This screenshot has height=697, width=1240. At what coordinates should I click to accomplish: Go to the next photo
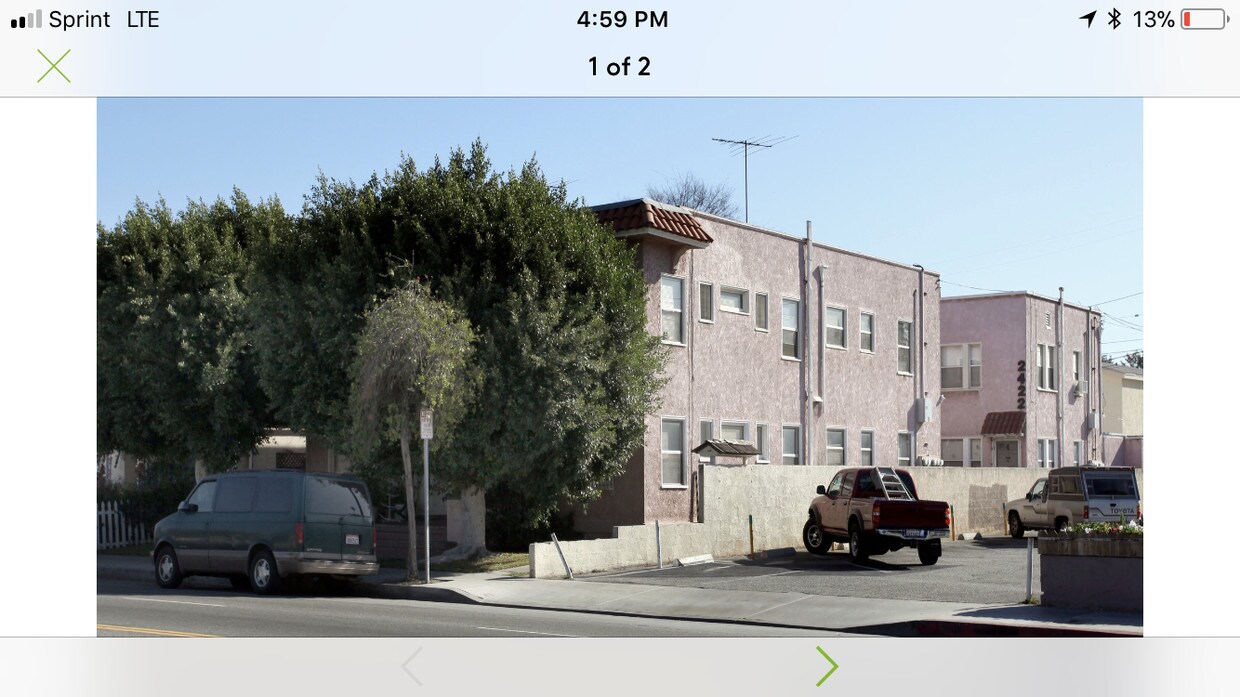826,666
